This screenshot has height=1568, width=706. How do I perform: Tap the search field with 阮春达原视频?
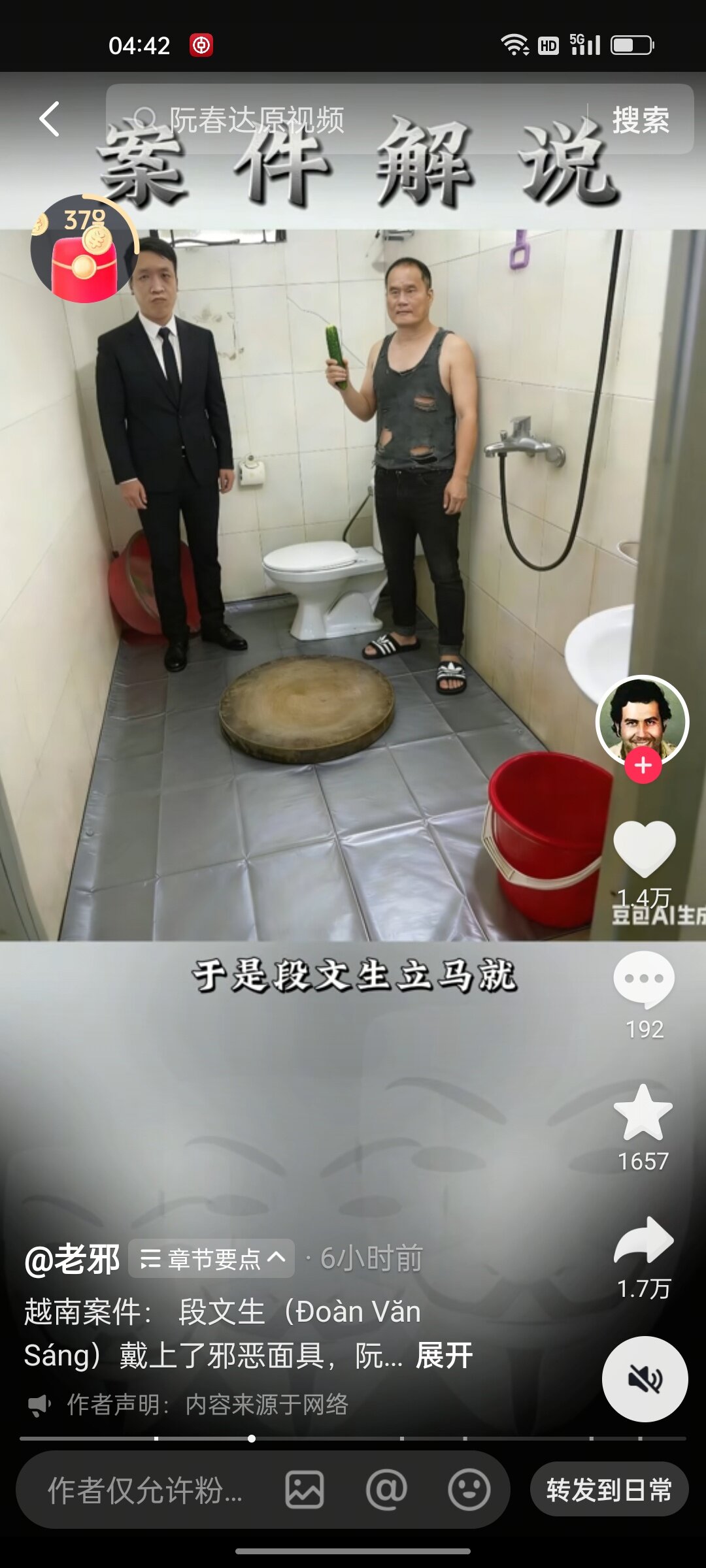click(x=353, y=120)
